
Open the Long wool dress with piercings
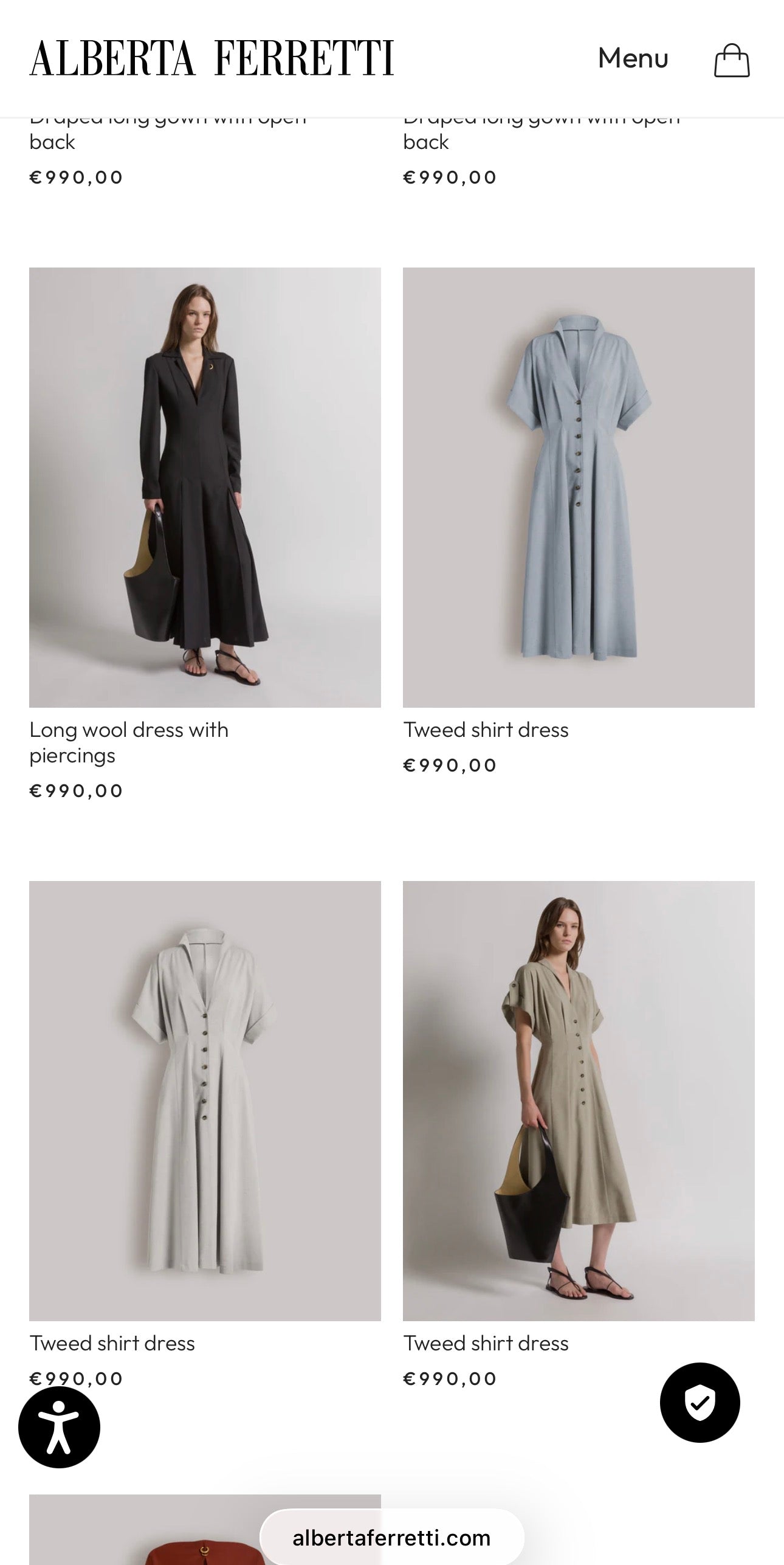tap(205, 487)
